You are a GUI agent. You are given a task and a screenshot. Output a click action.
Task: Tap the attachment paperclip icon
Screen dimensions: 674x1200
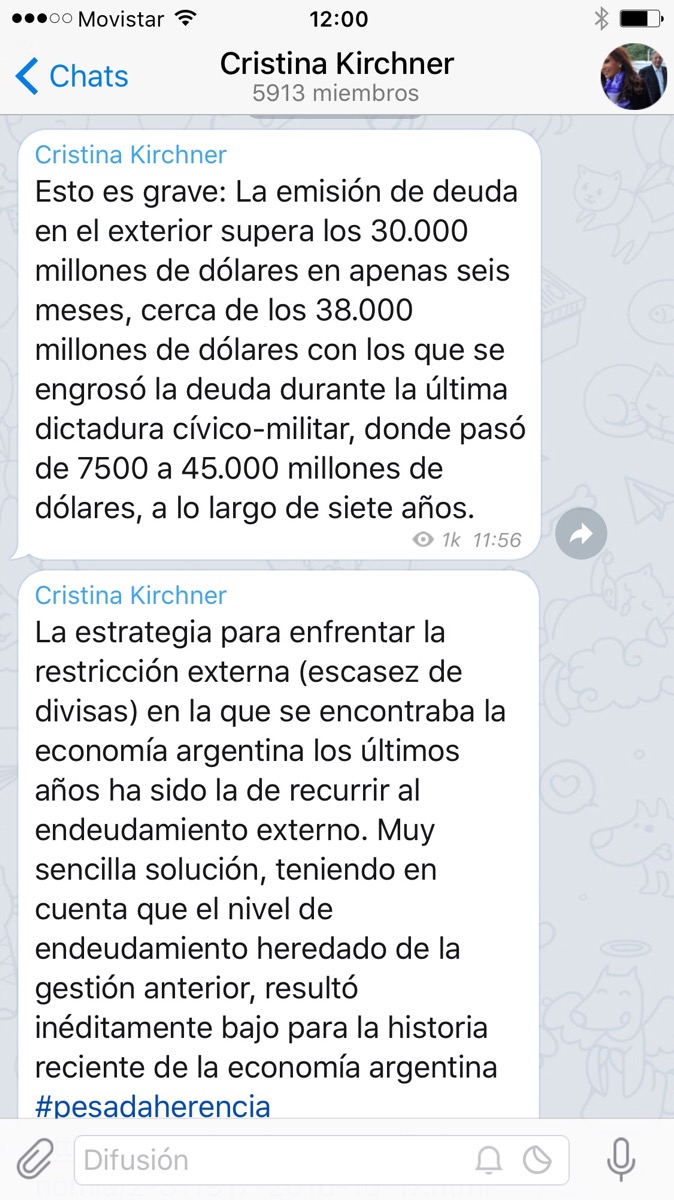(34, 1160)
